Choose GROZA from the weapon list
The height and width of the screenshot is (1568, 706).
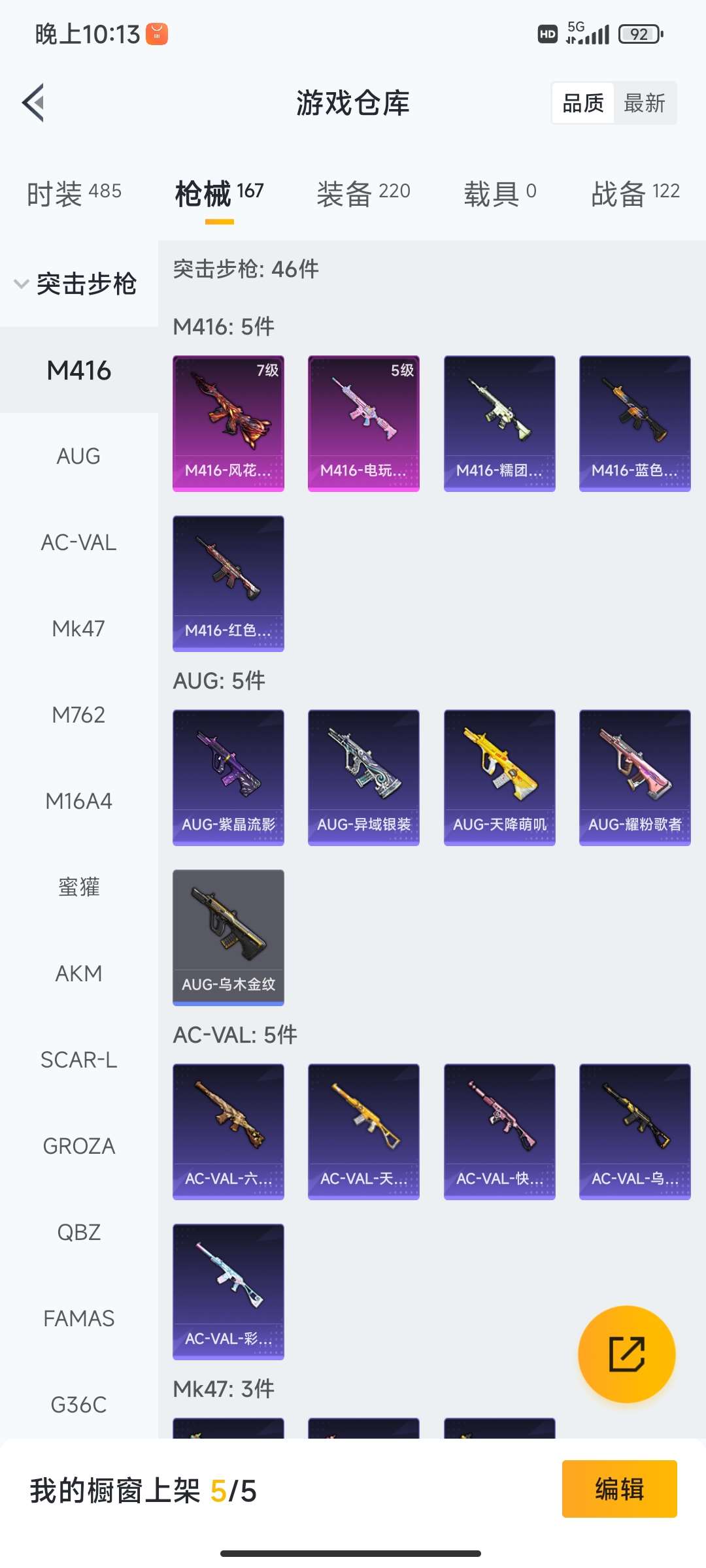click(78, 1146)
